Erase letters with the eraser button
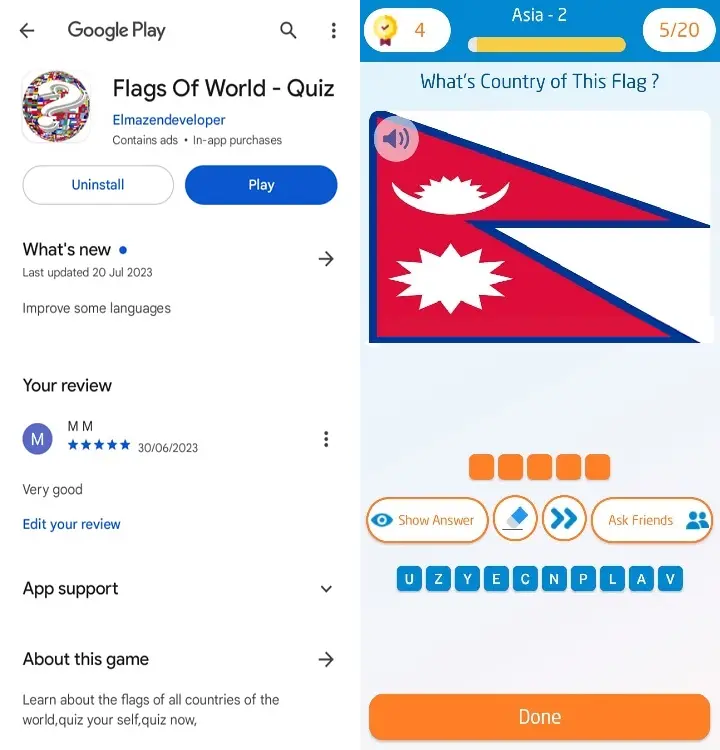The height and width of the screenshot is (750, 720). pos(516,520)
